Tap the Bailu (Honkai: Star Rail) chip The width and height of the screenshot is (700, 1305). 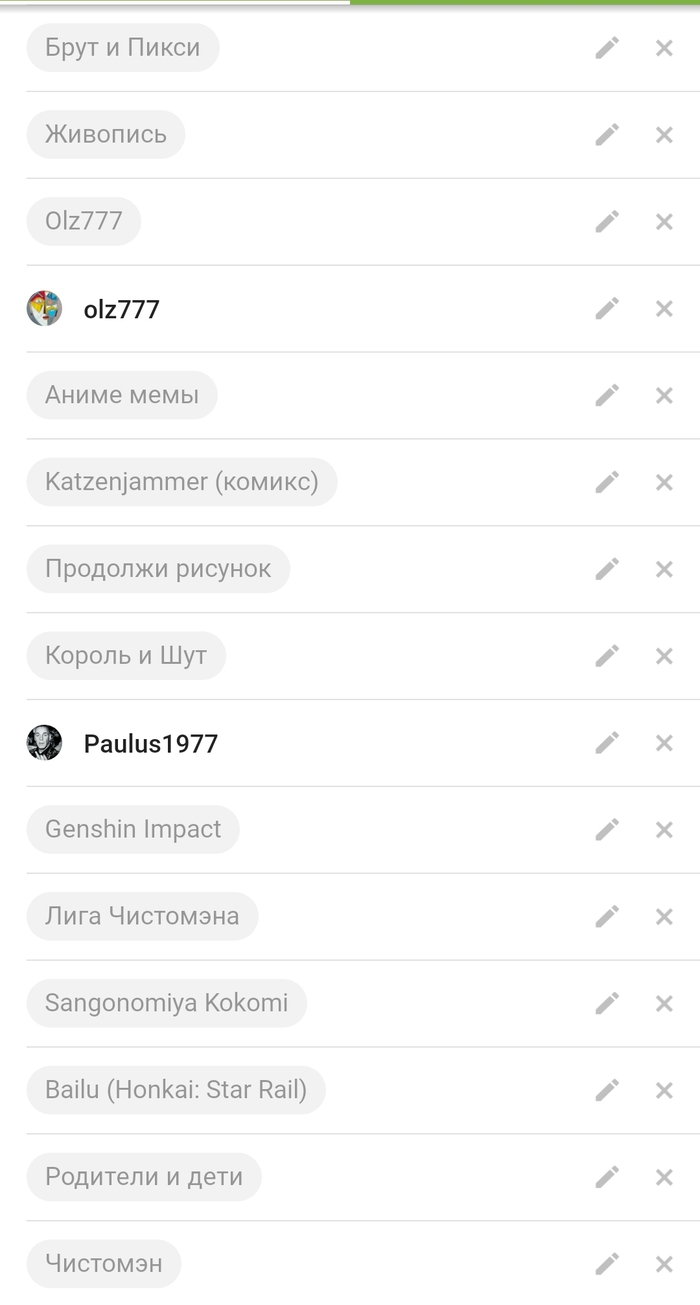pyautogui.click(x=176, y=1089)
